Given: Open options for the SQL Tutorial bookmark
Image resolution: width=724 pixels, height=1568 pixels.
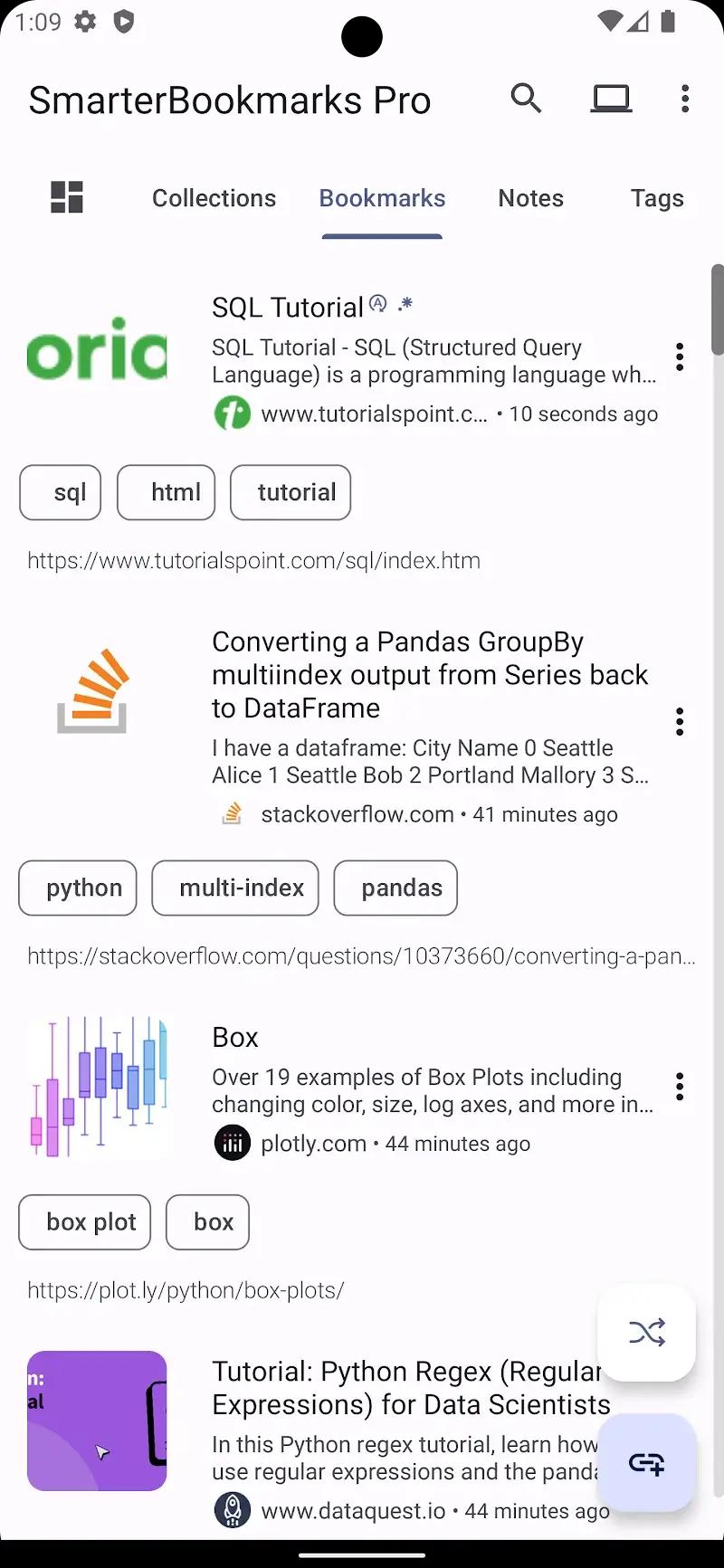Looking at the screenshot, I should [x=680, y=356].
